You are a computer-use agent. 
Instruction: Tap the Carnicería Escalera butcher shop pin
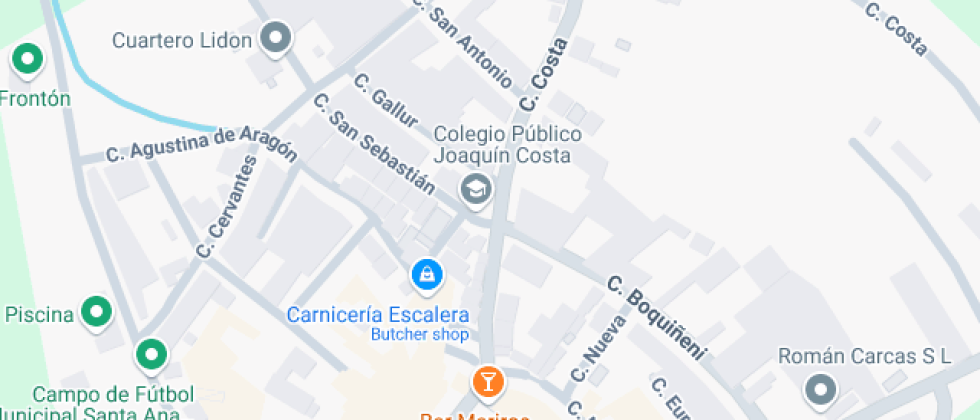pos(427,272)
